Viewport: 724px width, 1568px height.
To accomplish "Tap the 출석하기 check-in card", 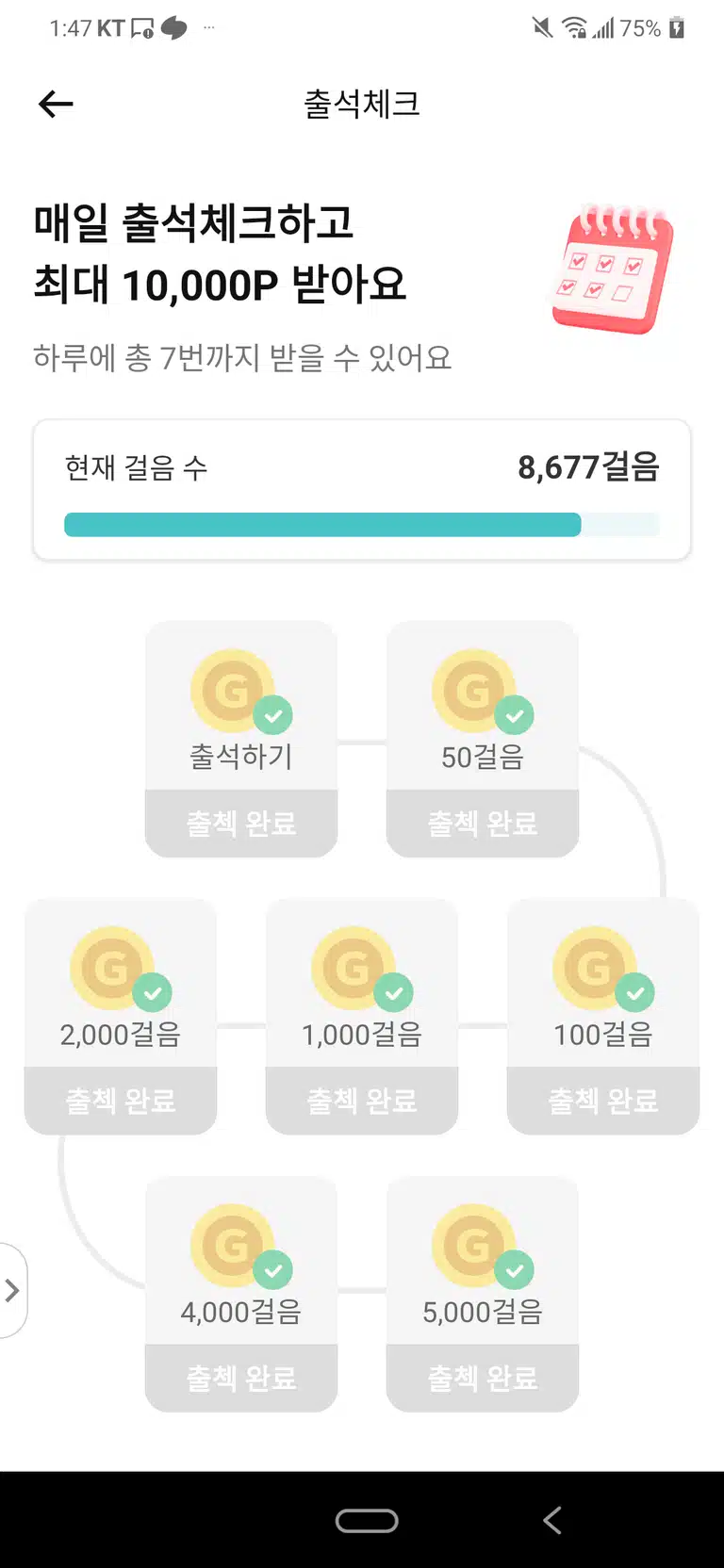I will [x=241, y=739].
